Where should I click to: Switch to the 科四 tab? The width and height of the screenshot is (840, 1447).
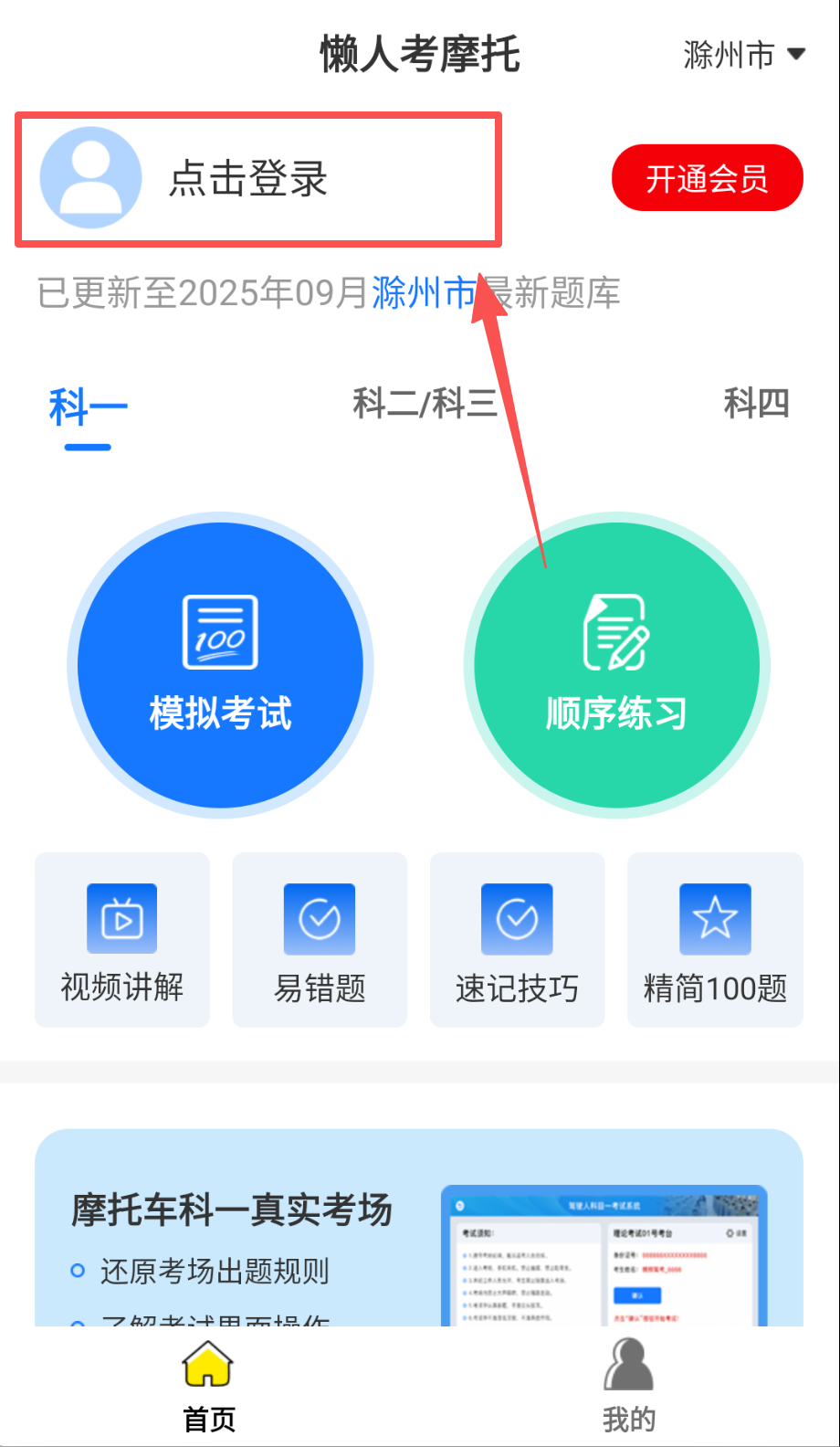click(x=755, y=404)
